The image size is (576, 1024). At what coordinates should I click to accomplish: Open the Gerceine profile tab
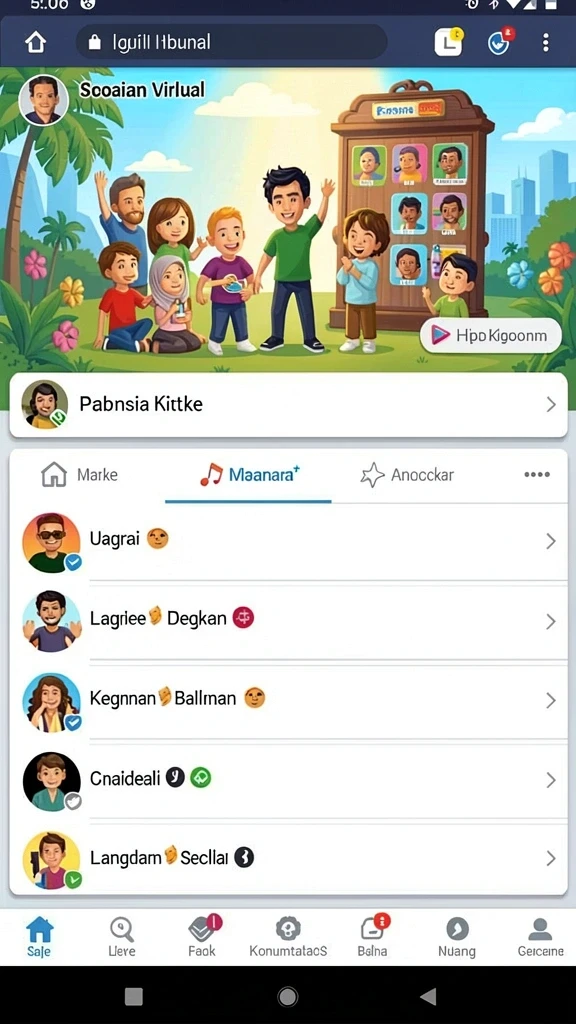pyautogui.click(x=540, y=935)
